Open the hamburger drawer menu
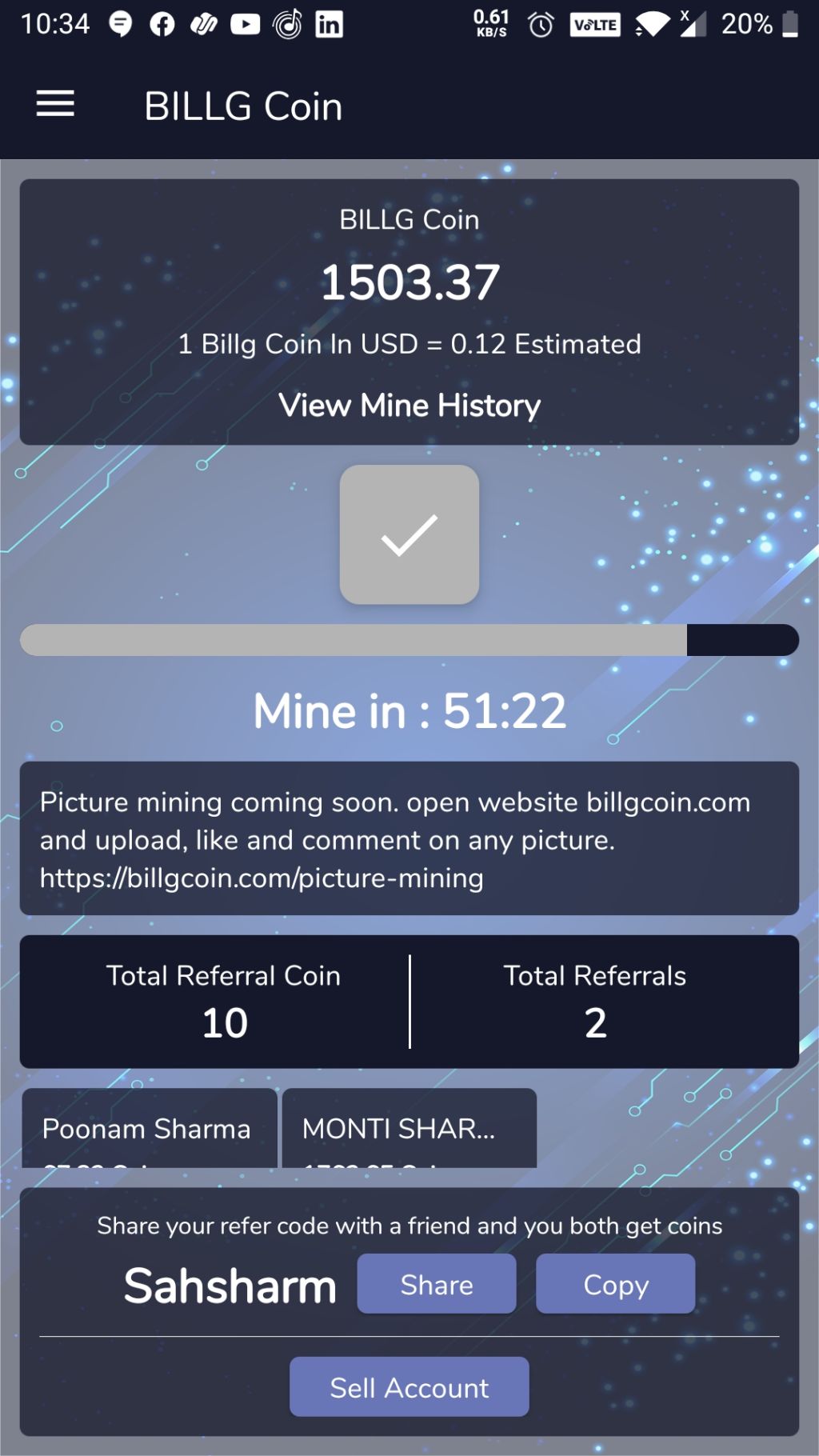819x1456 pixels. (55, 104)
